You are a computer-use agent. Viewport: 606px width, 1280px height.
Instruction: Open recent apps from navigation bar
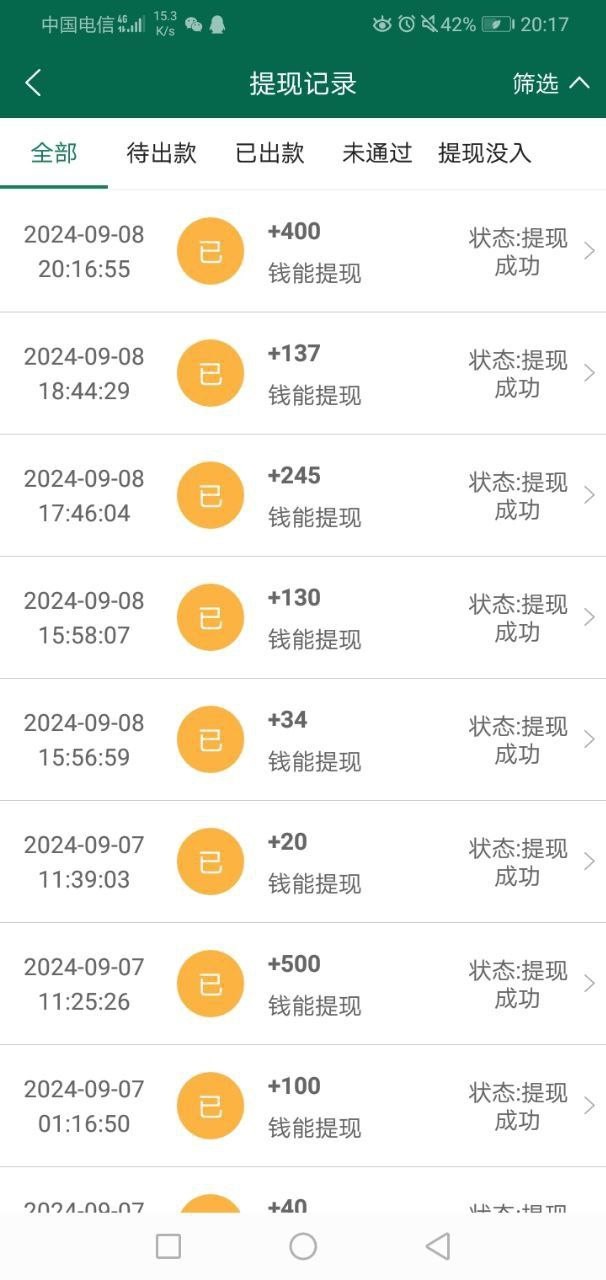coord(168,1246)
